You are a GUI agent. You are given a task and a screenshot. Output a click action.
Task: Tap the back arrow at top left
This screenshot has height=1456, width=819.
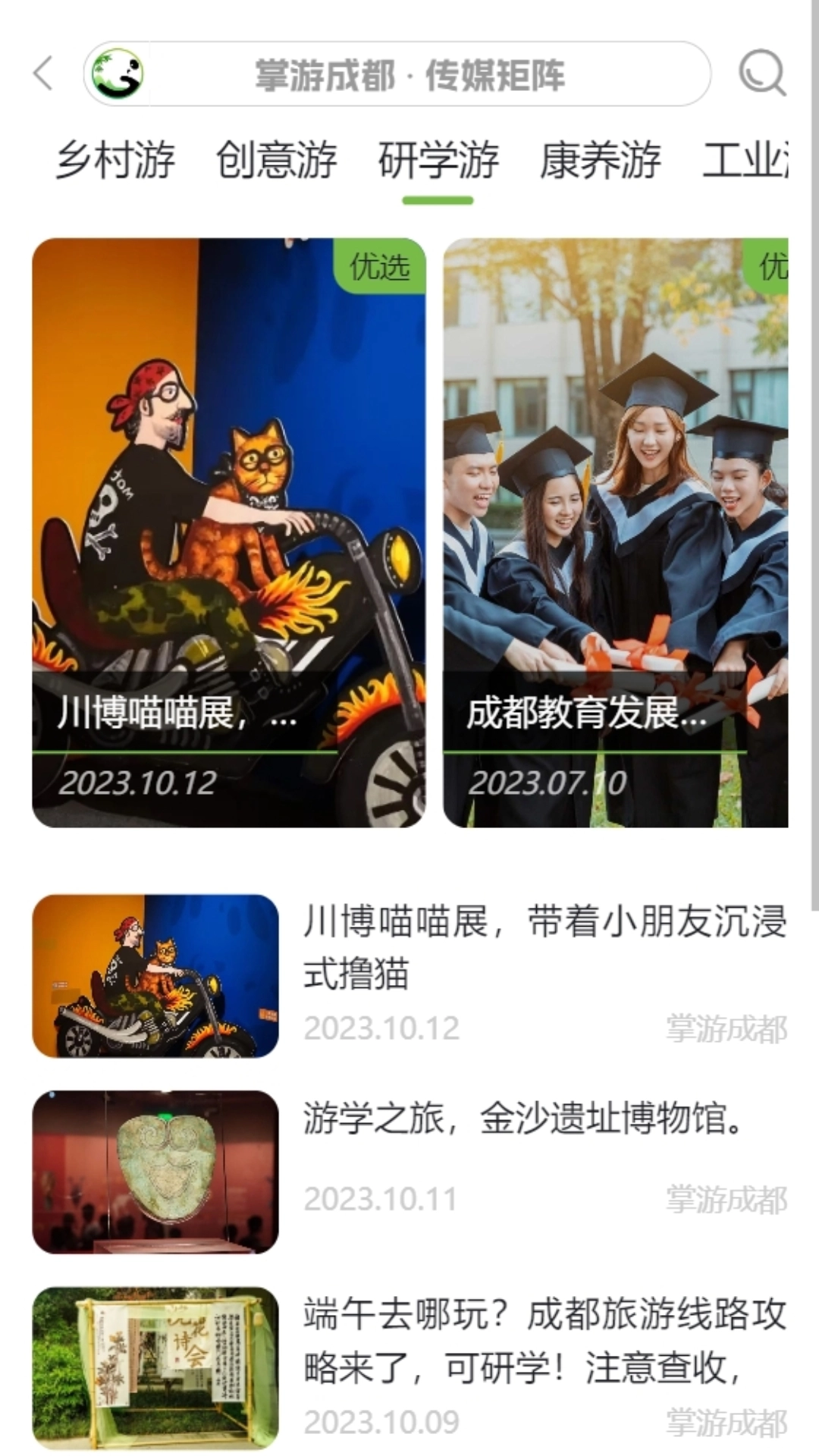click(42, 74)
